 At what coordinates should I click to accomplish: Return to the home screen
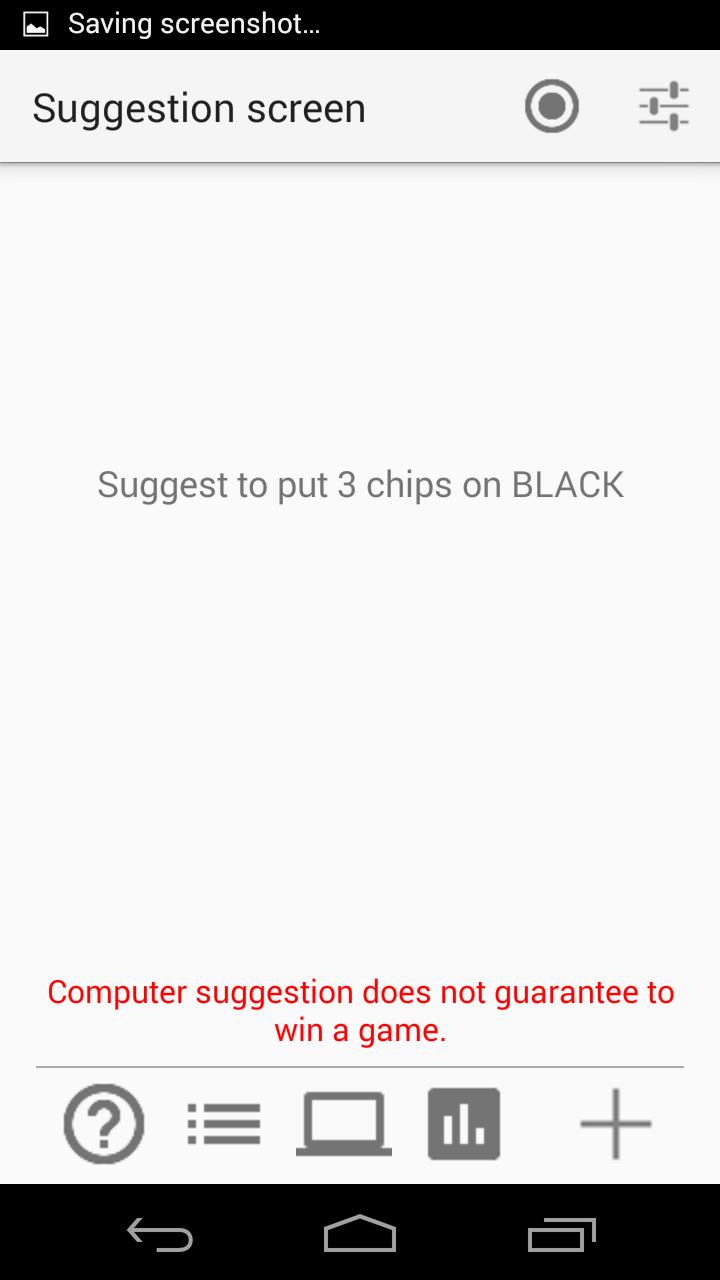coord(360,1234)
